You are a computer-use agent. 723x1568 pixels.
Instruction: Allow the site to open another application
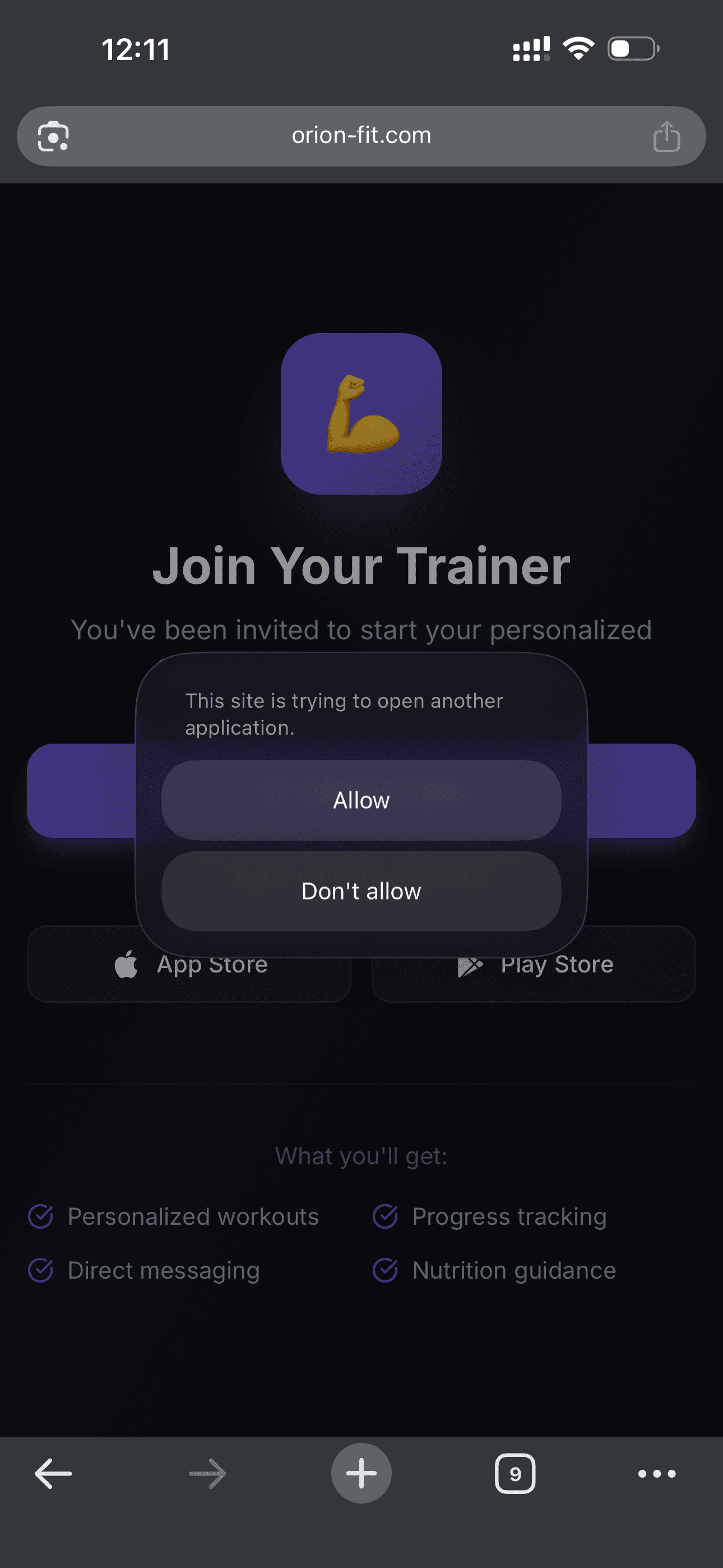[x=361, y=800]
